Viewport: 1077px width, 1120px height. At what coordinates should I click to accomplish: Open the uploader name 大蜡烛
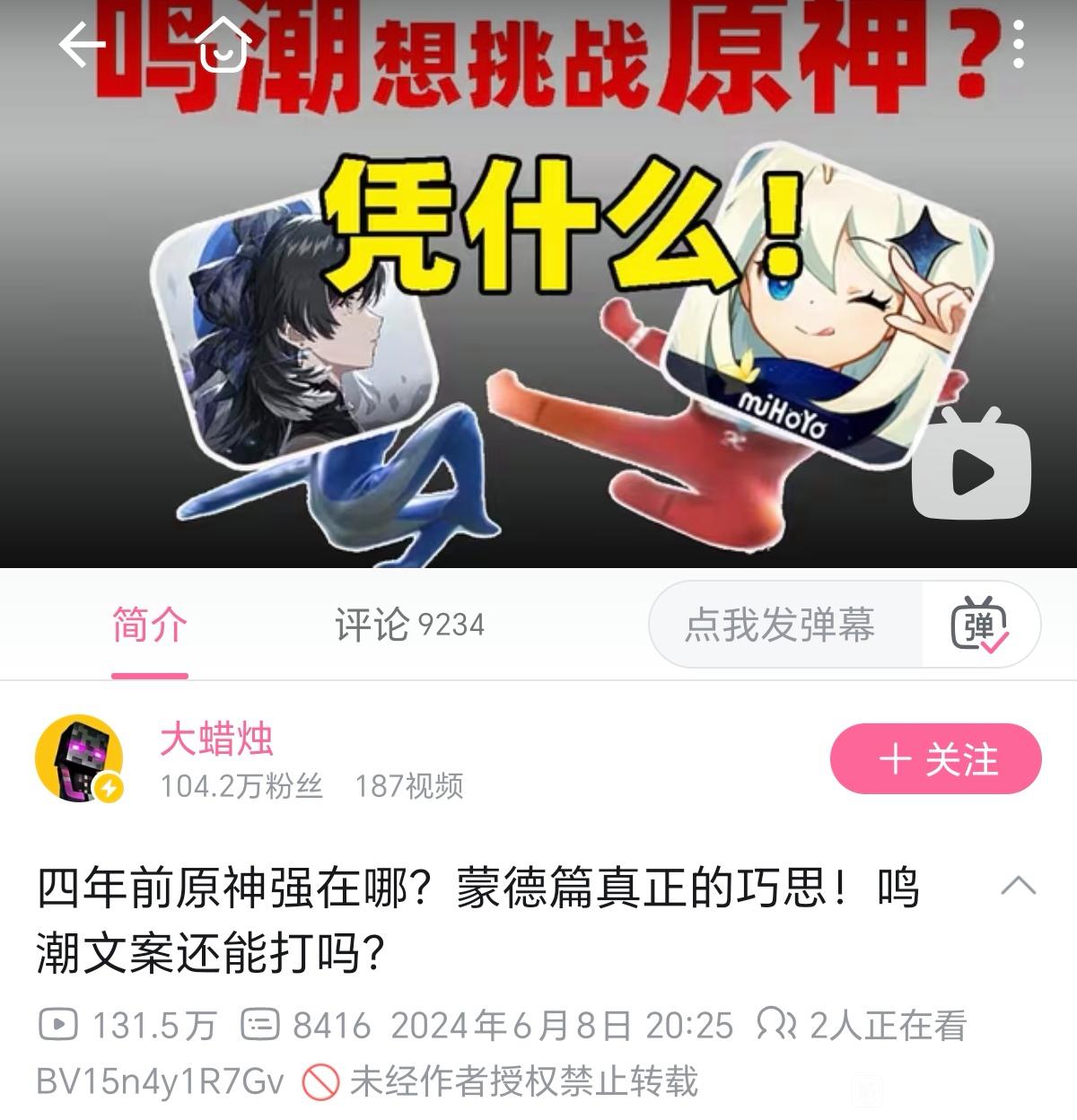click(x=216, y=739)
